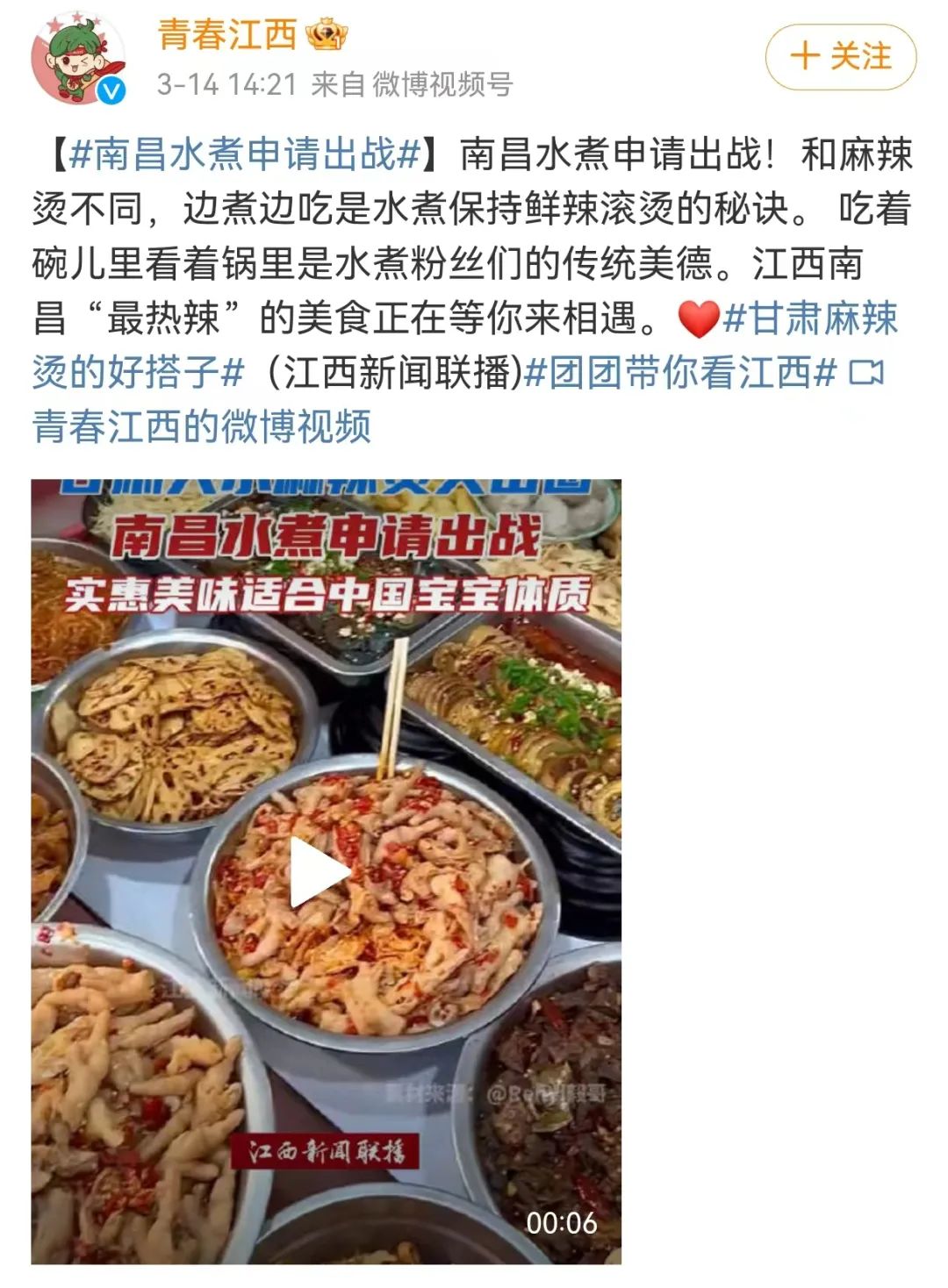Open the 青春江西 account name
This screenshot has height=1288, width=948.
(x=227, y=34)
